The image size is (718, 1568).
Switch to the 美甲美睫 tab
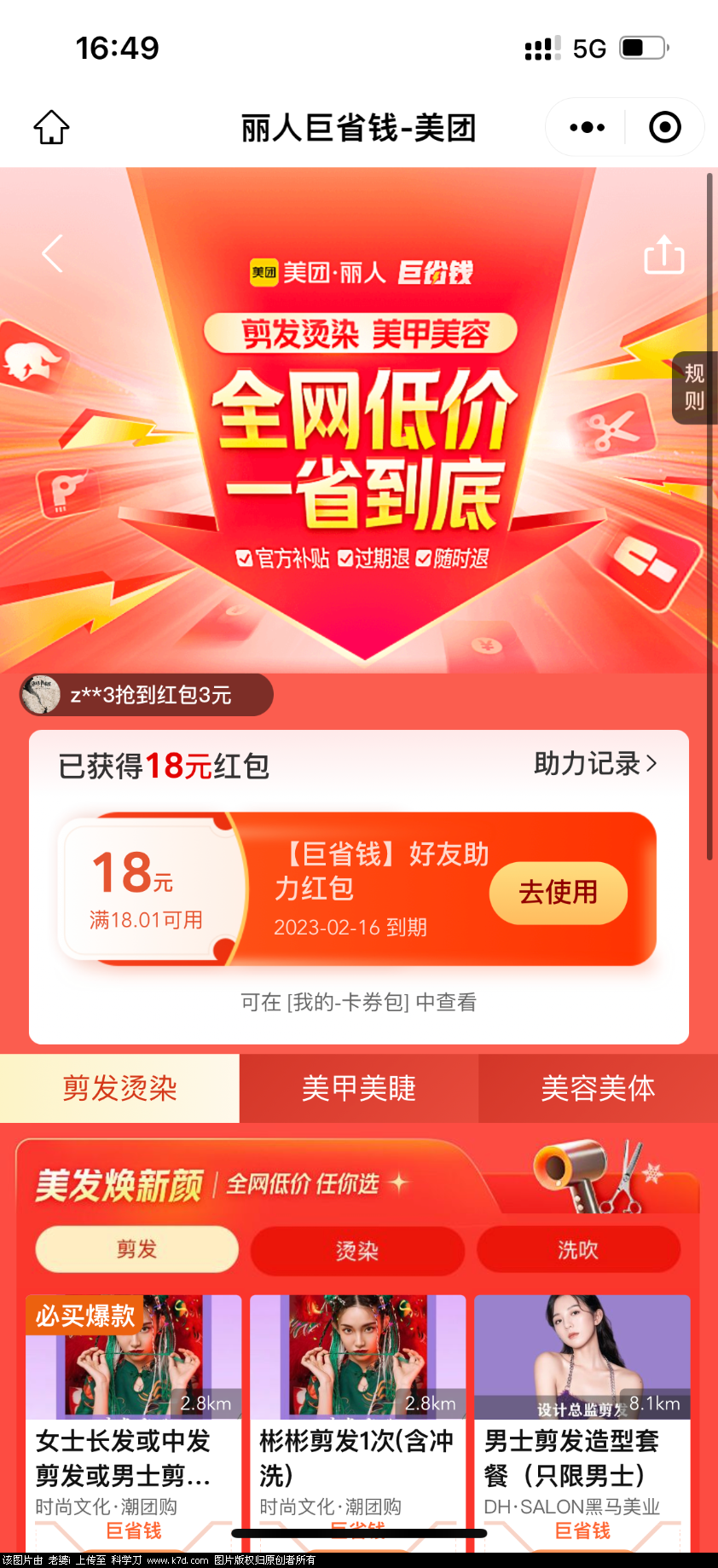point(358,1088)
